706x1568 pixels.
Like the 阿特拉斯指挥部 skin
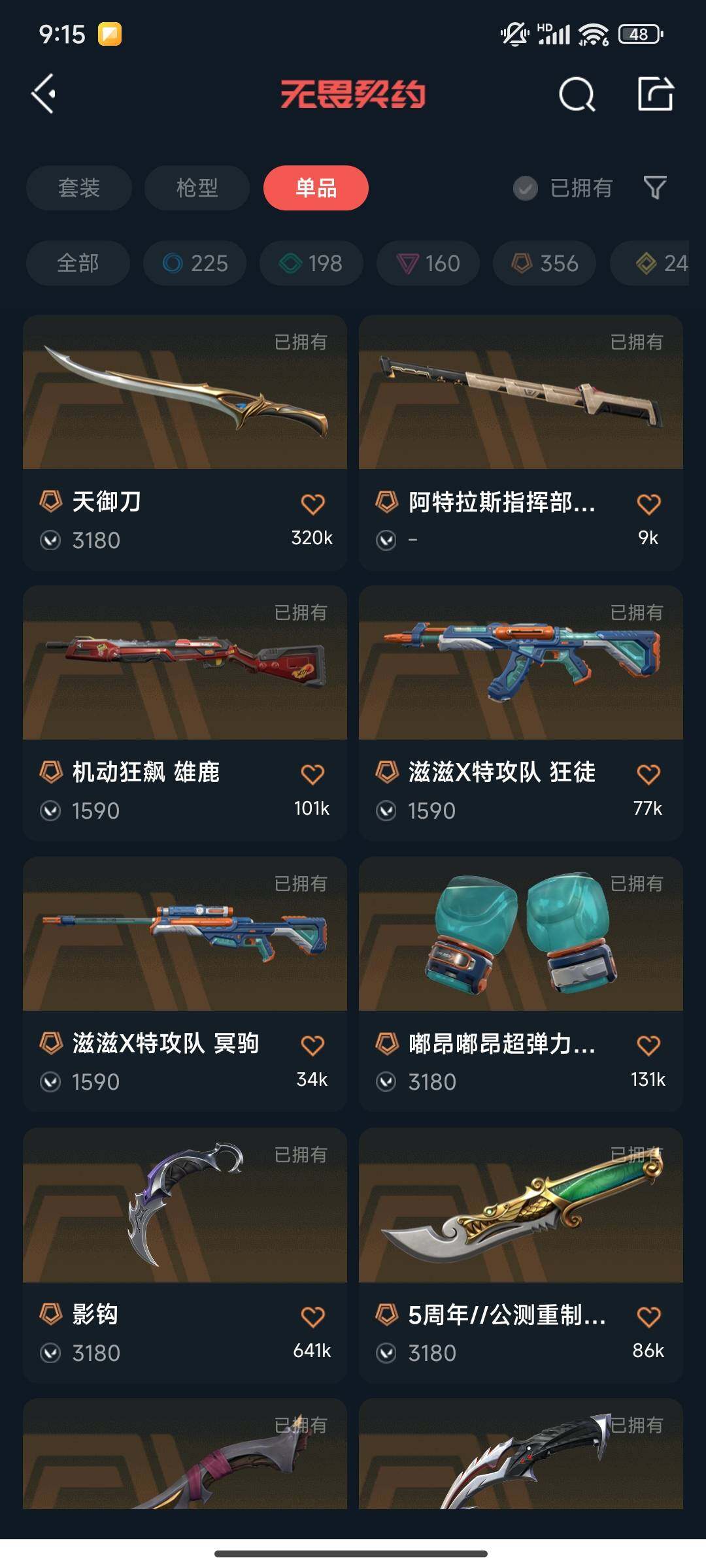(648, 504)
